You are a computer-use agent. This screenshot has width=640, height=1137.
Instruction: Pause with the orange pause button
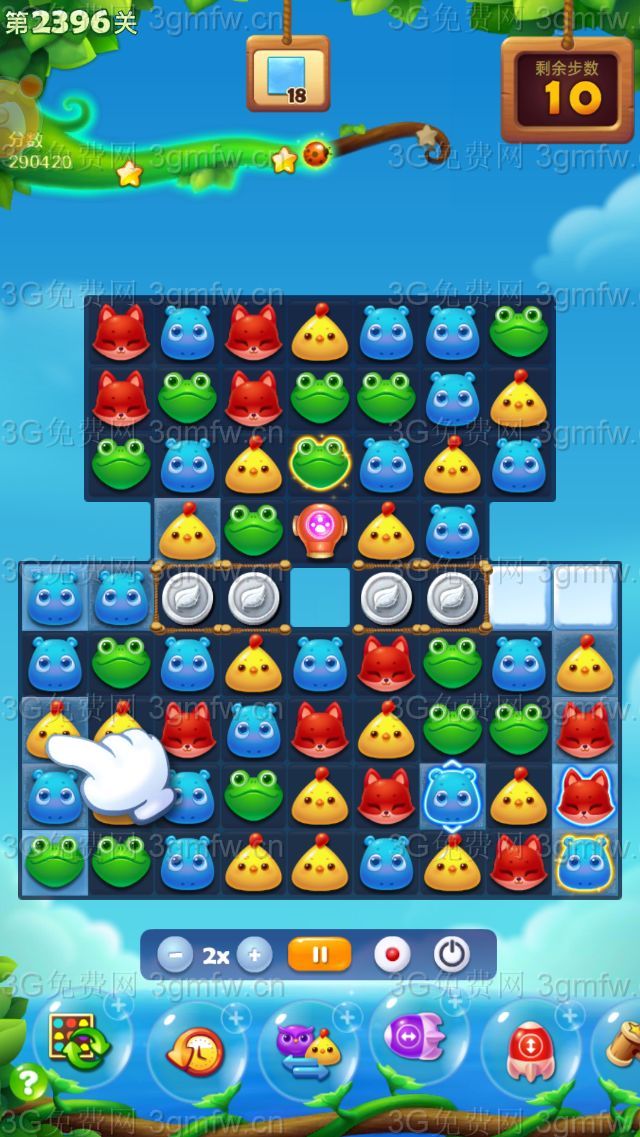(320, 955)
